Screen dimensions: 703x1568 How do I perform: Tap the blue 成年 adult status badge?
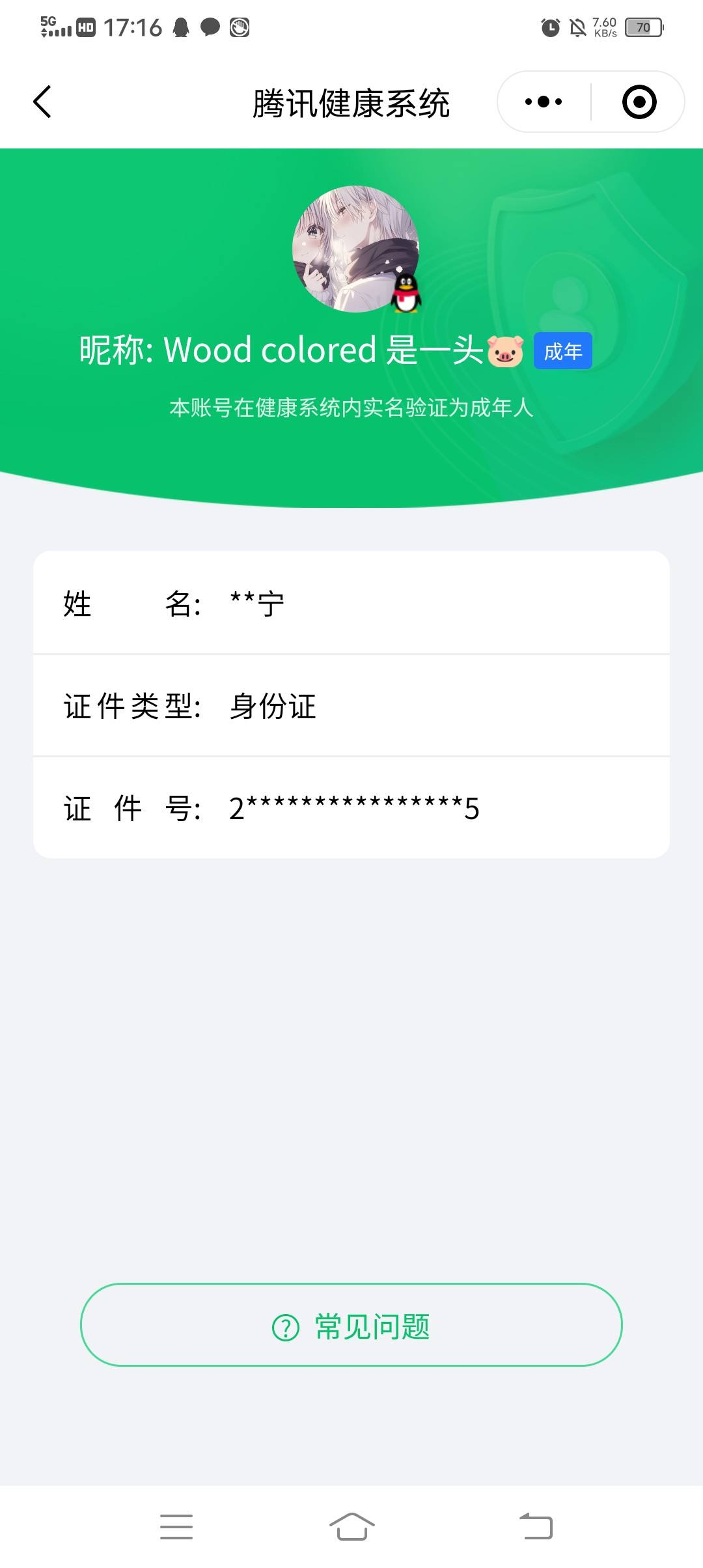click(x=564, y=350)
